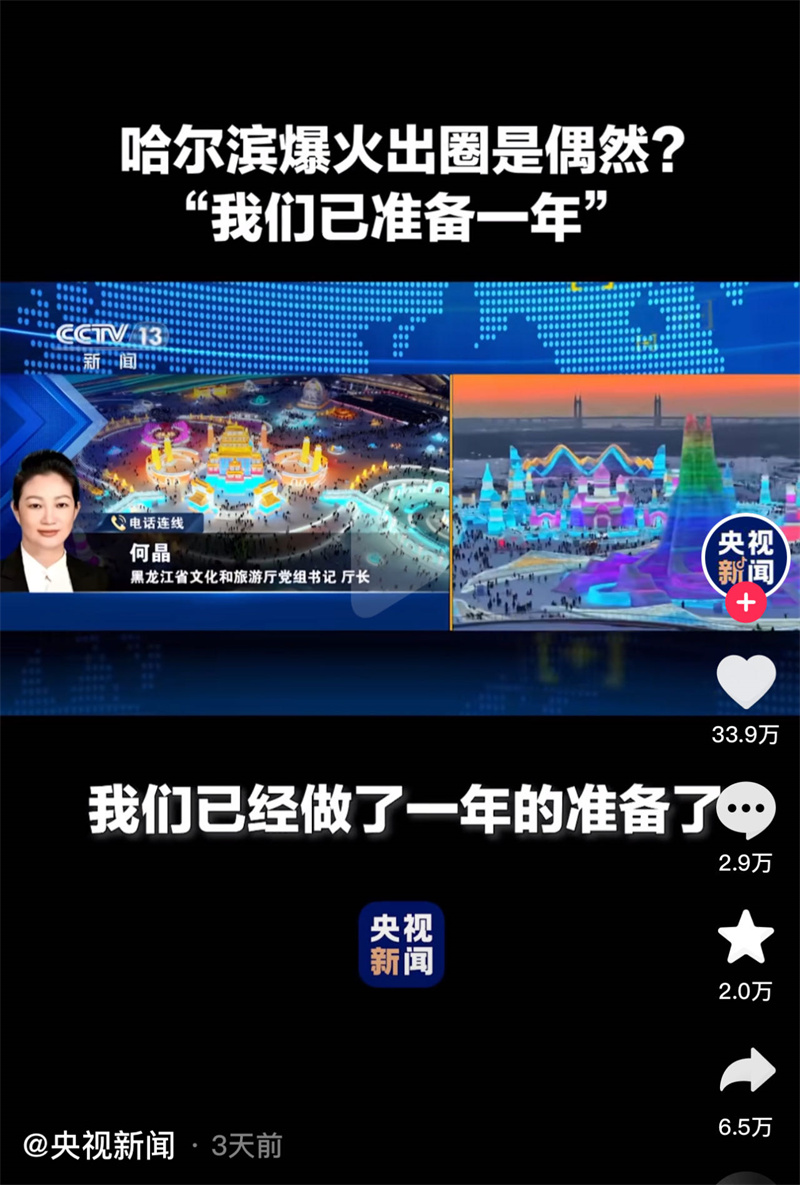Like this 央视新闻 video
The image size is (800, 1185).
[746, 682]
